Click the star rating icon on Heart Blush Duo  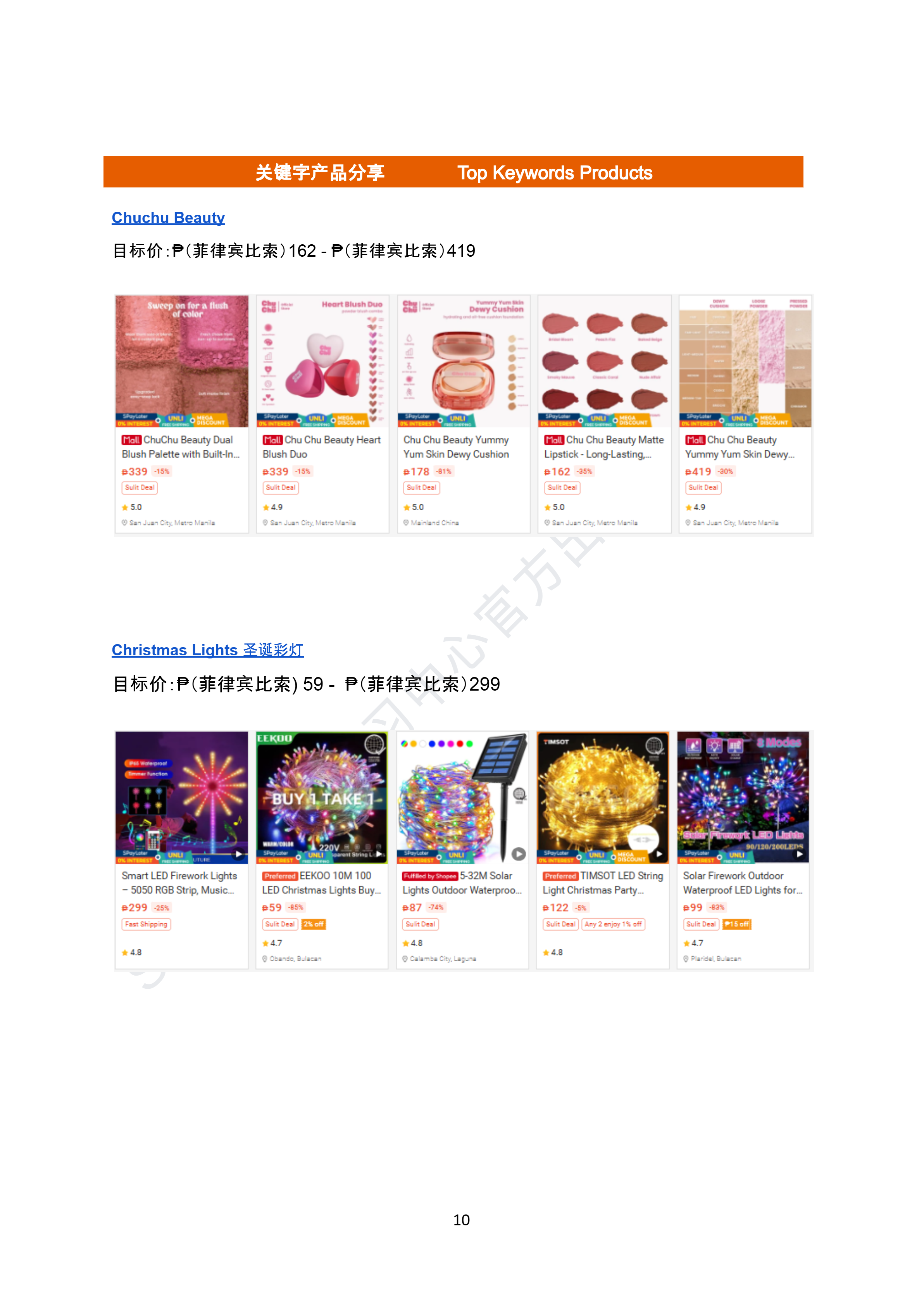266,506
